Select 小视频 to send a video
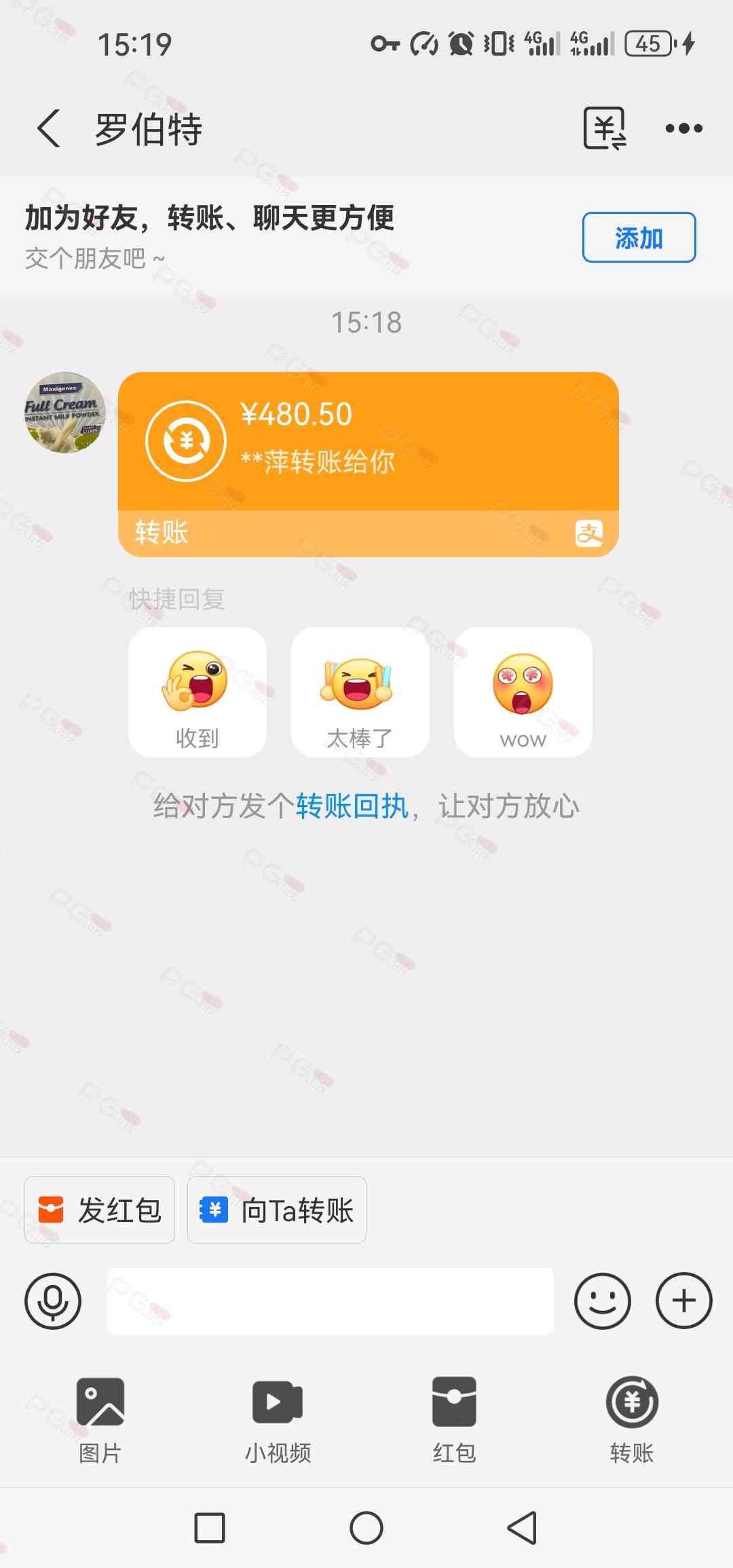The height and width of the screenshot is (1568, 733). [x=278, y=1417]
